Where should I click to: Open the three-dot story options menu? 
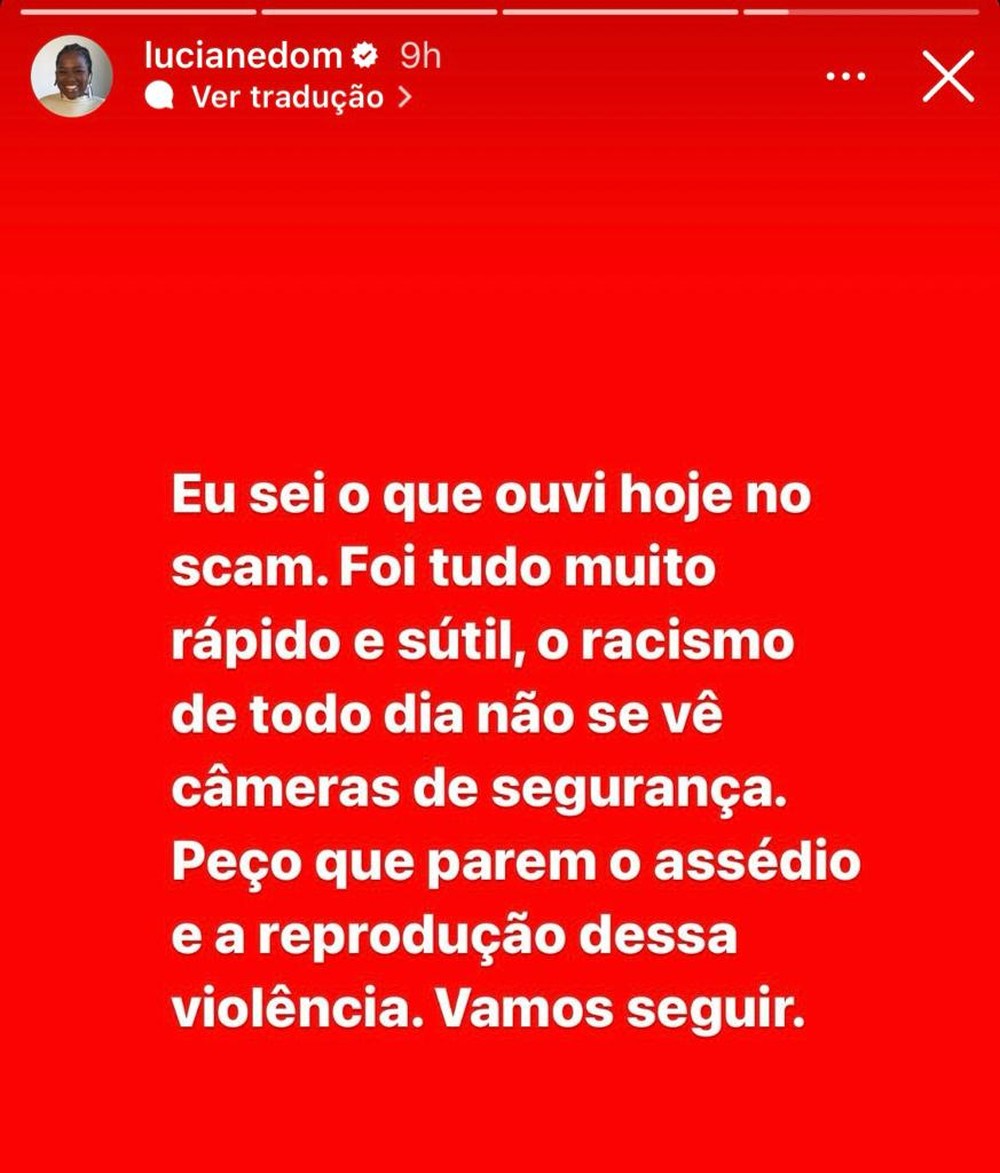click(845, 77)
